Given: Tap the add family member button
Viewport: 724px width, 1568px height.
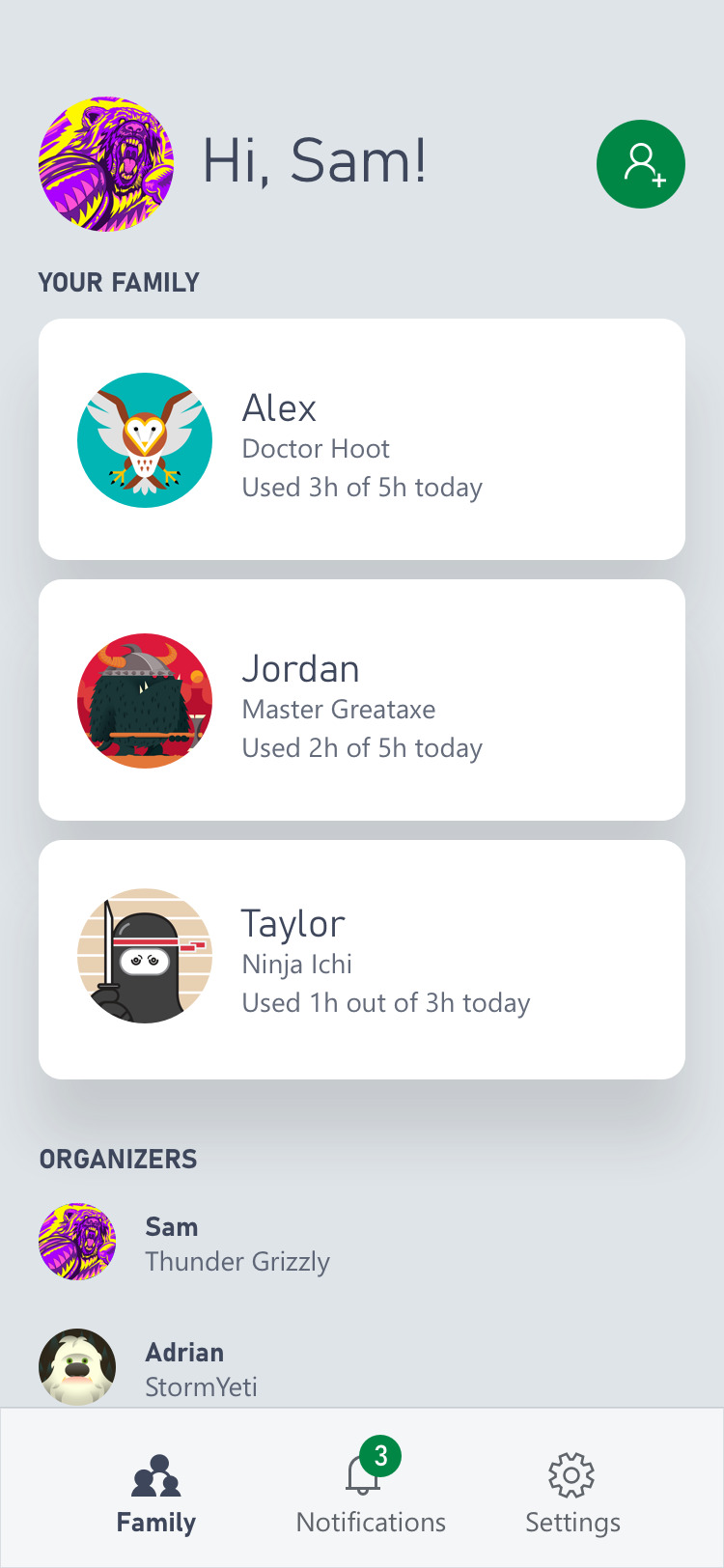Looking at the screenshot, I should [x=641, y=164].
